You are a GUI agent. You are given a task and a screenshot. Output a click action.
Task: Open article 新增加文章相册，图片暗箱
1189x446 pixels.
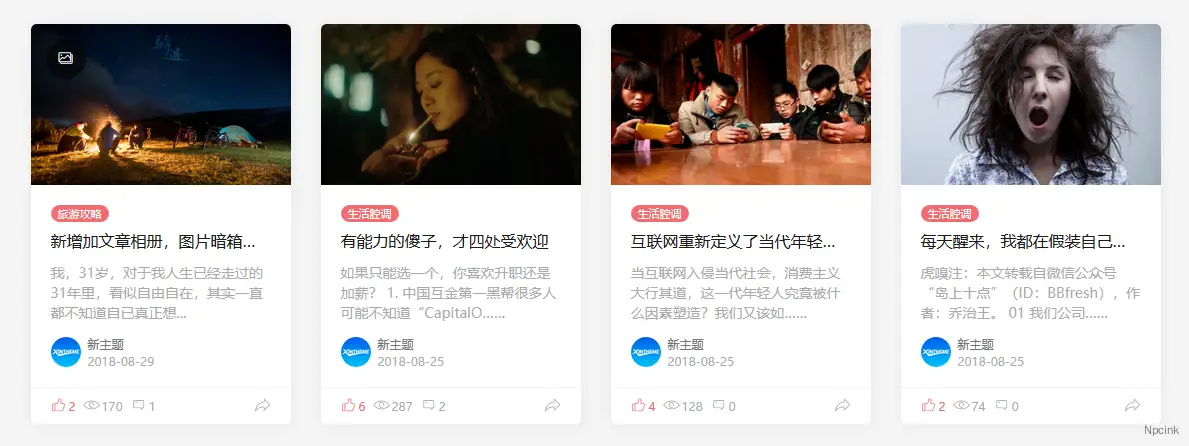click(x=153, y=242)
